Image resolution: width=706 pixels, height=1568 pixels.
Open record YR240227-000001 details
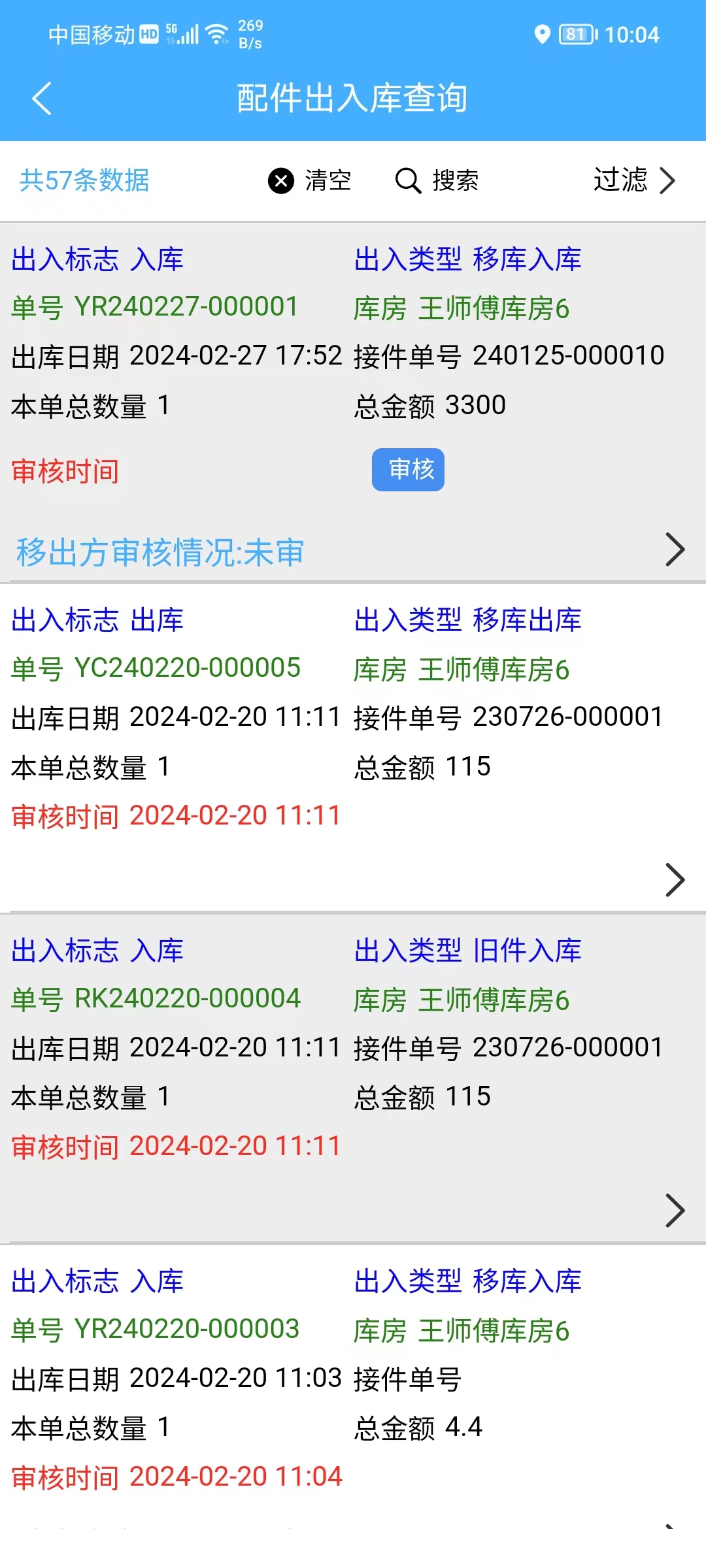(x=674, y=549)
